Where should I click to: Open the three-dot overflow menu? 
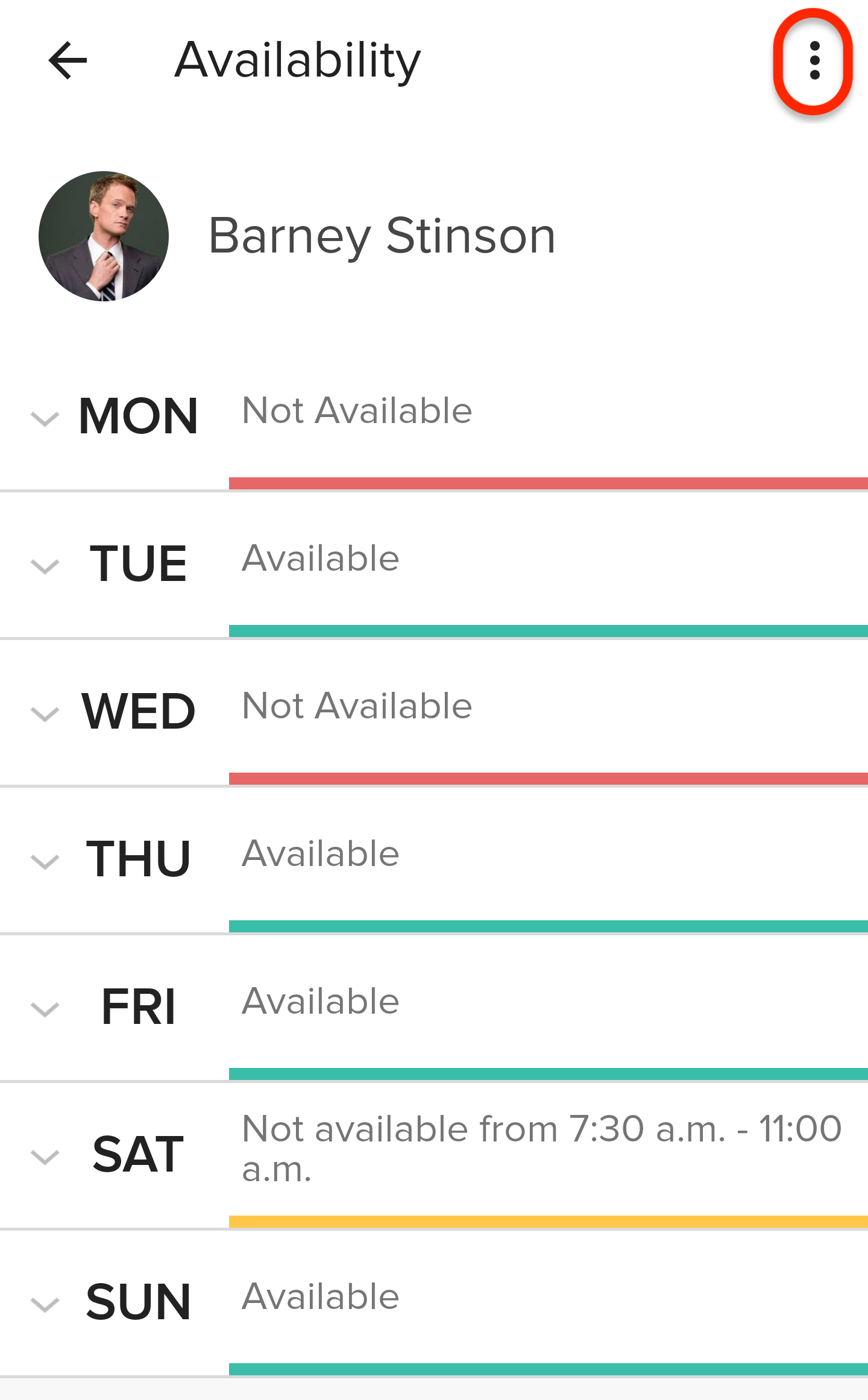click(x=814, y=60)
